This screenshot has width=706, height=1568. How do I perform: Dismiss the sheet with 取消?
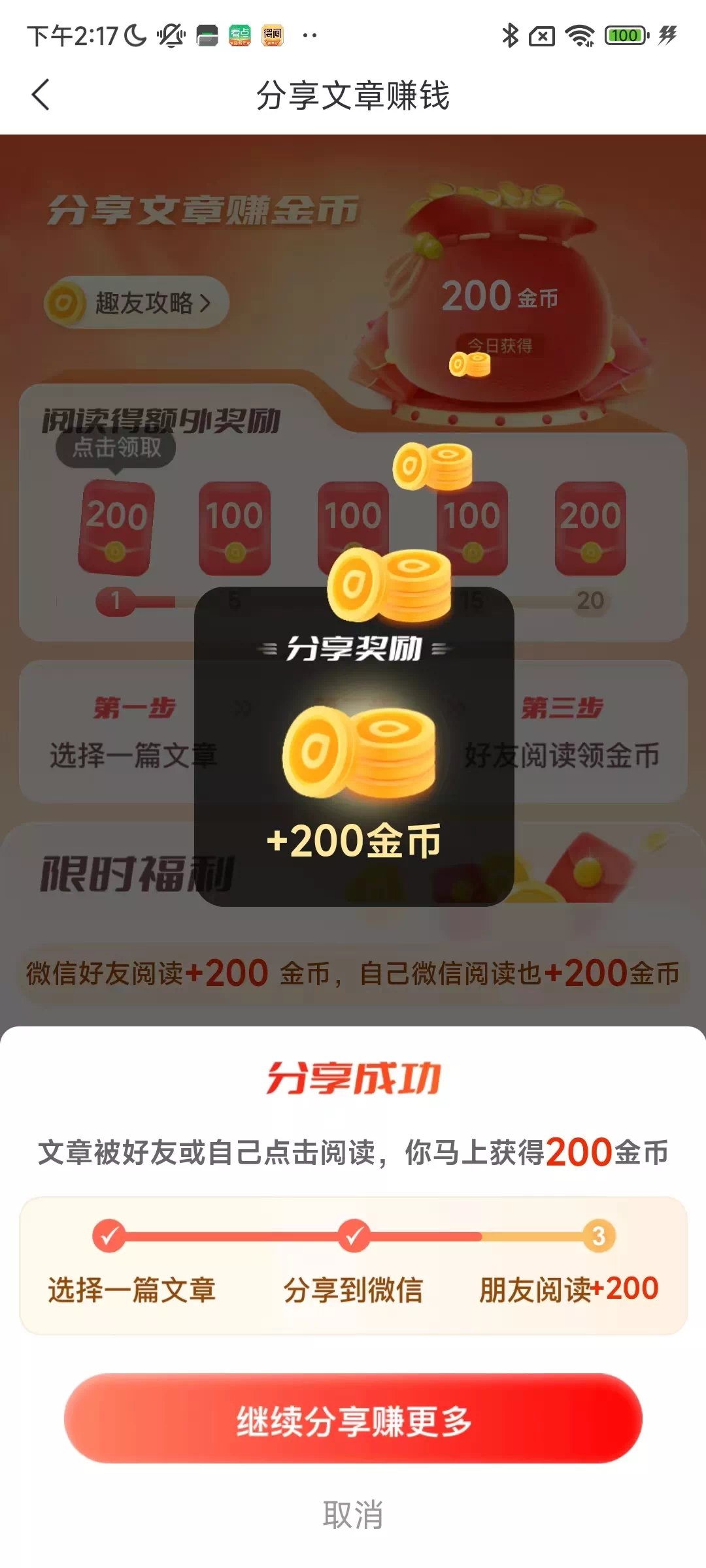tap(353, 1514)
